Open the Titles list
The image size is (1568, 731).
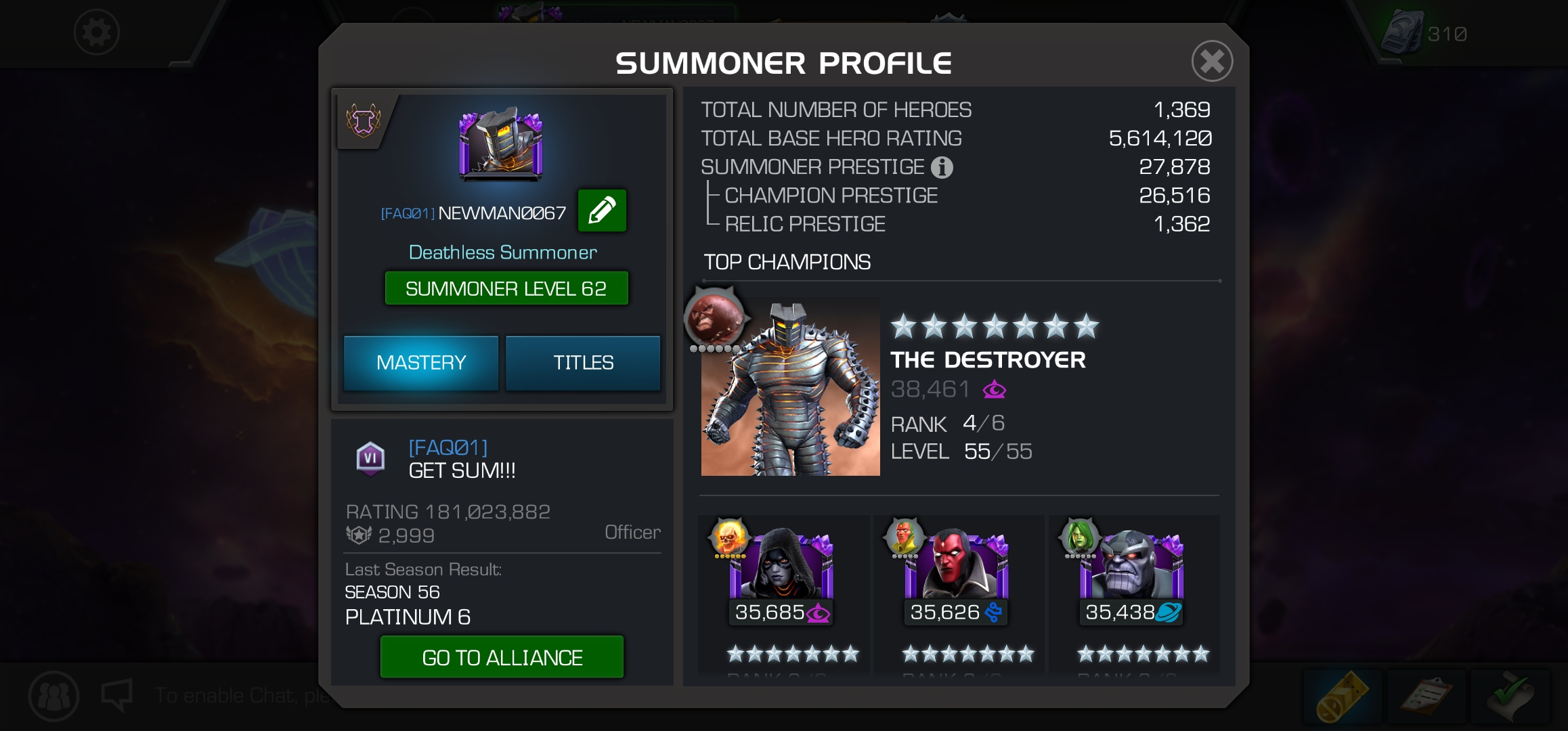[583, 363]
